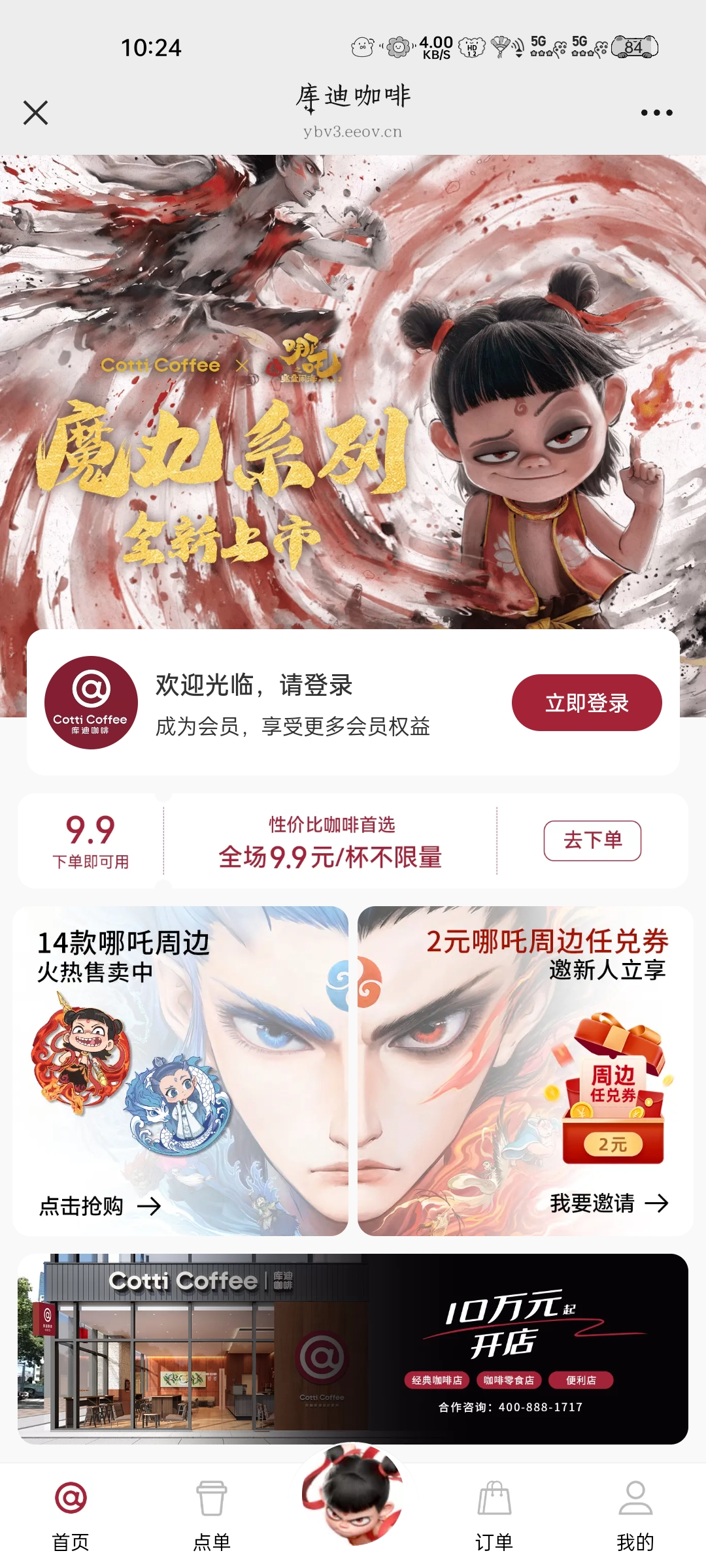Open the 10万元起开店 franchise banner

coord(353,1348)
